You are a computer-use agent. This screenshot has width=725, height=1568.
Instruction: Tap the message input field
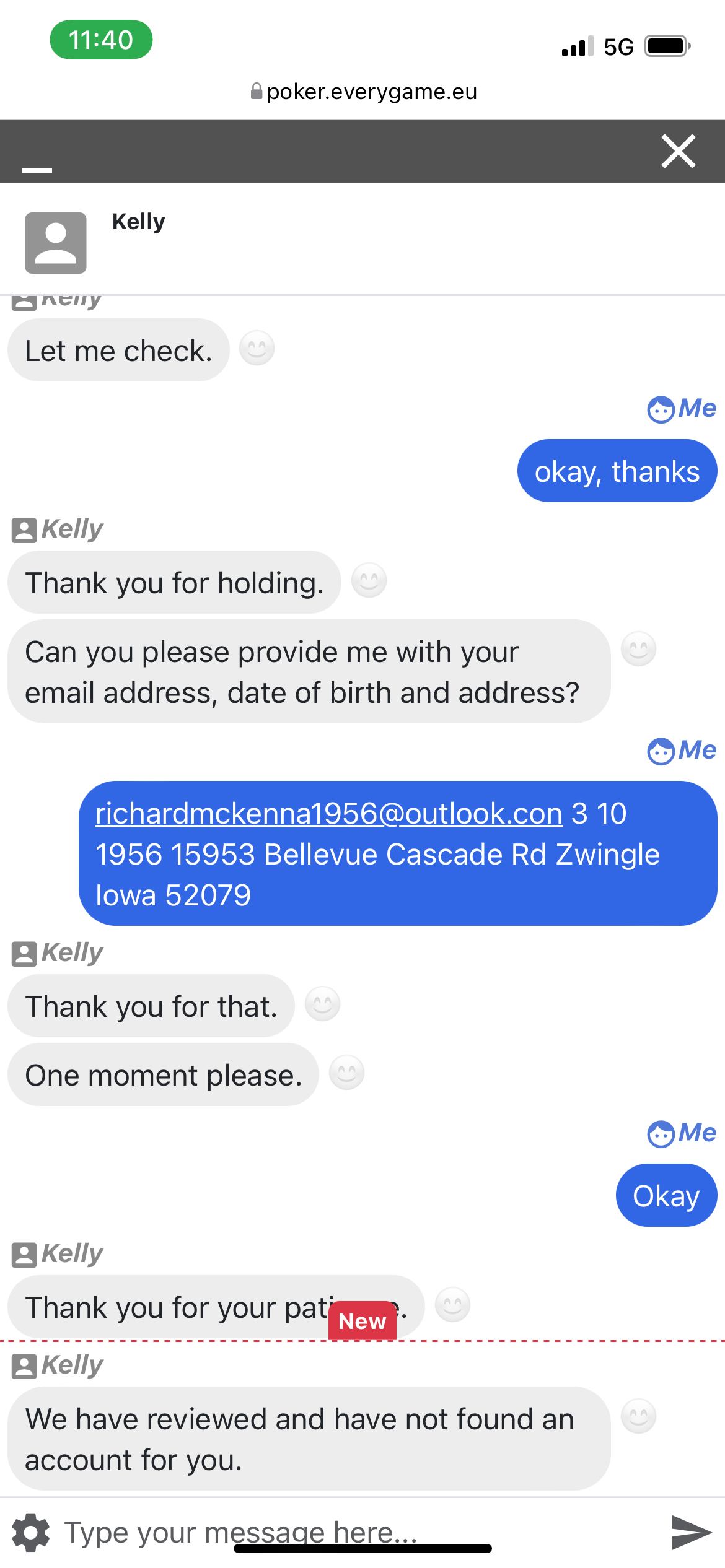click(x=347, y=1532)
